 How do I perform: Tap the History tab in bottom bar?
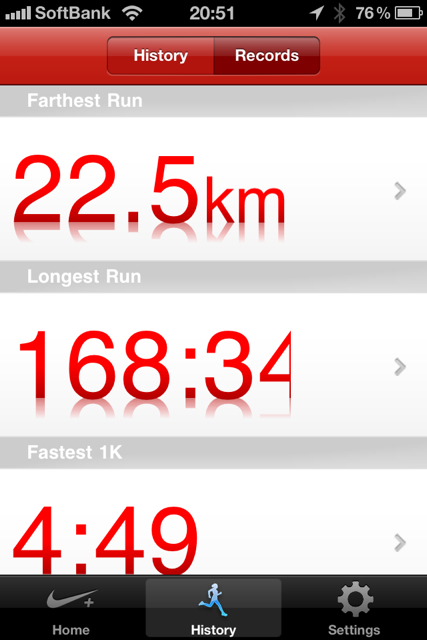pos(214,608)
